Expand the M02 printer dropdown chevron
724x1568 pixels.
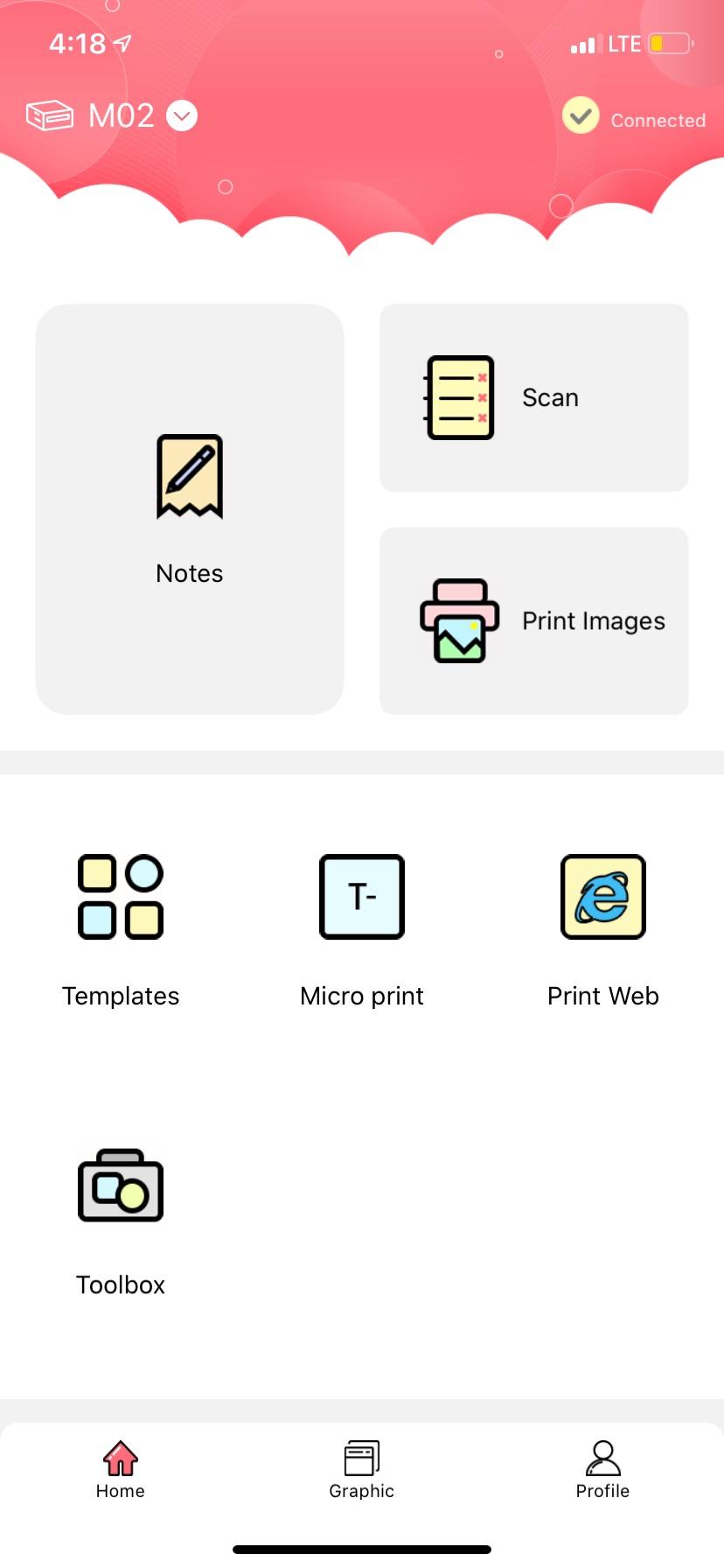pos(181,115)
